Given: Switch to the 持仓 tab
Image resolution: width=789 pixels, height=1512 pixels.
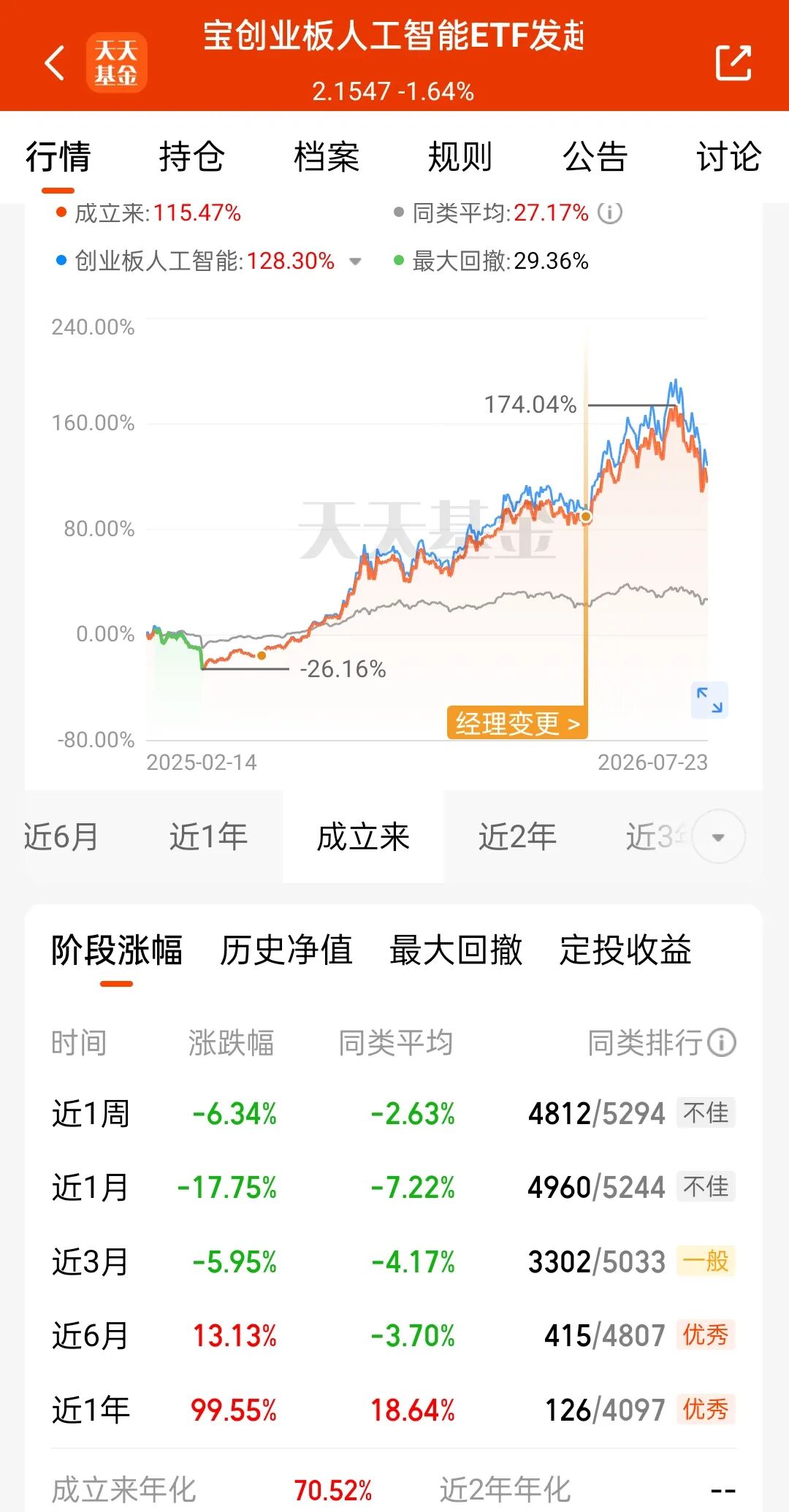Looking at the screenshot, I should pyautogui.click(x=191, y=156).
